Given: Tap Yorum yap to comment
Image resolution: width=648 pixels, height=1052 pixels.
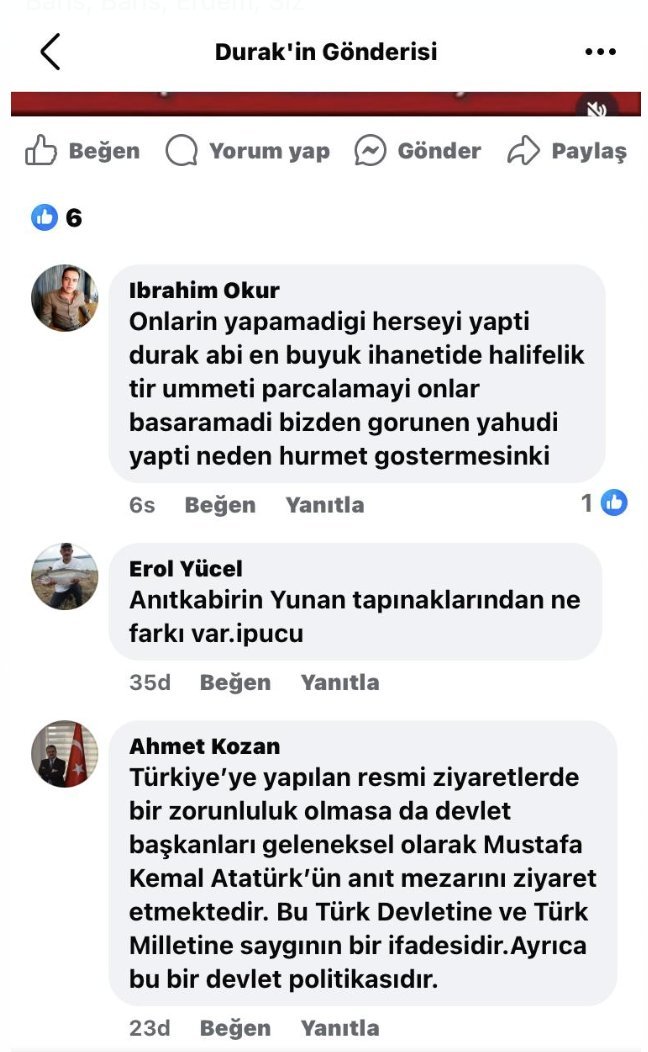Looking at the screenshot, I should 247,151.
